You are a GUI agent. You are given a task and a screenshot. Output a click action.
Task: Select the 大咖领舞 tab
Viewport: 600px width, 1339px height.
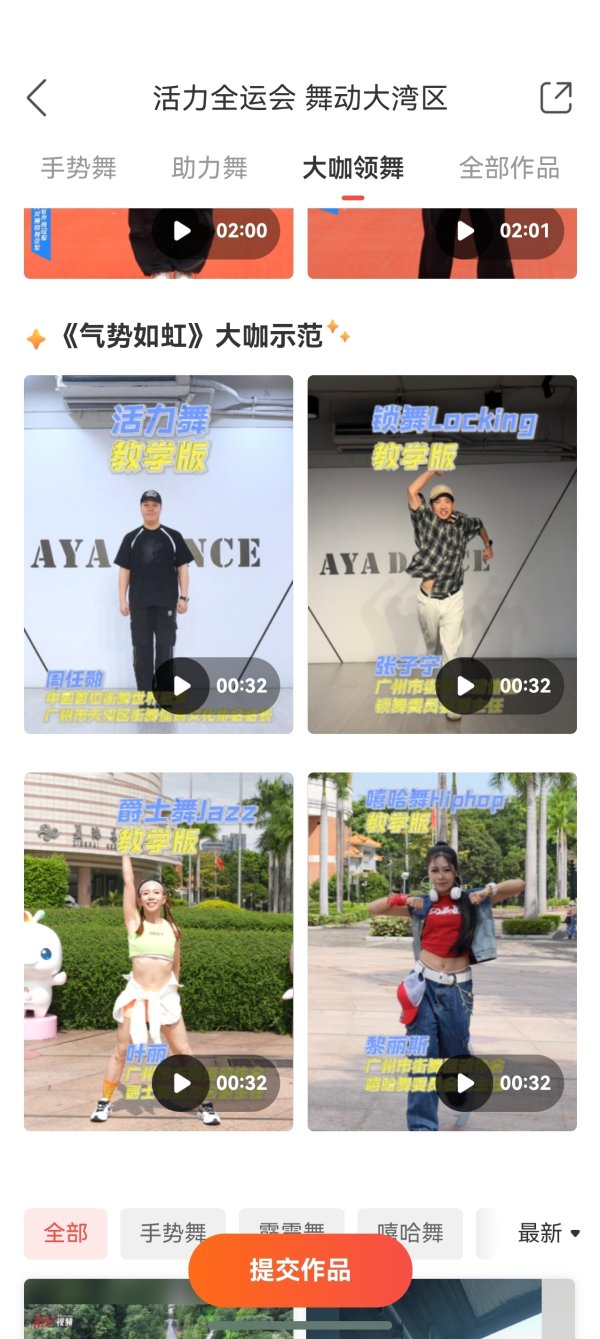(353, 168)
